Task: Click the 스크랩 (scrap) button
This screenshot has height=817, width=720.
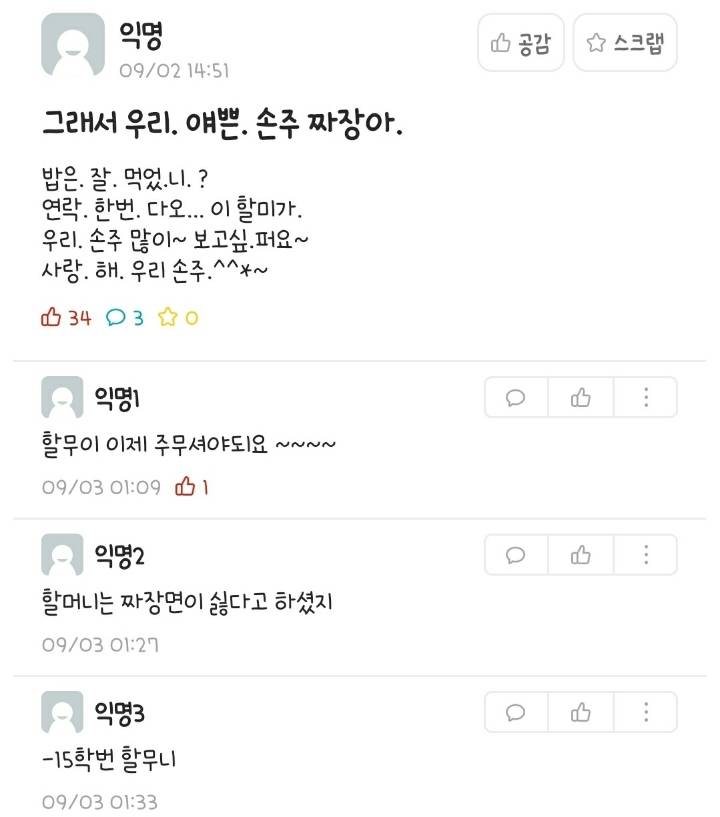Action: [x=624, y=43]
